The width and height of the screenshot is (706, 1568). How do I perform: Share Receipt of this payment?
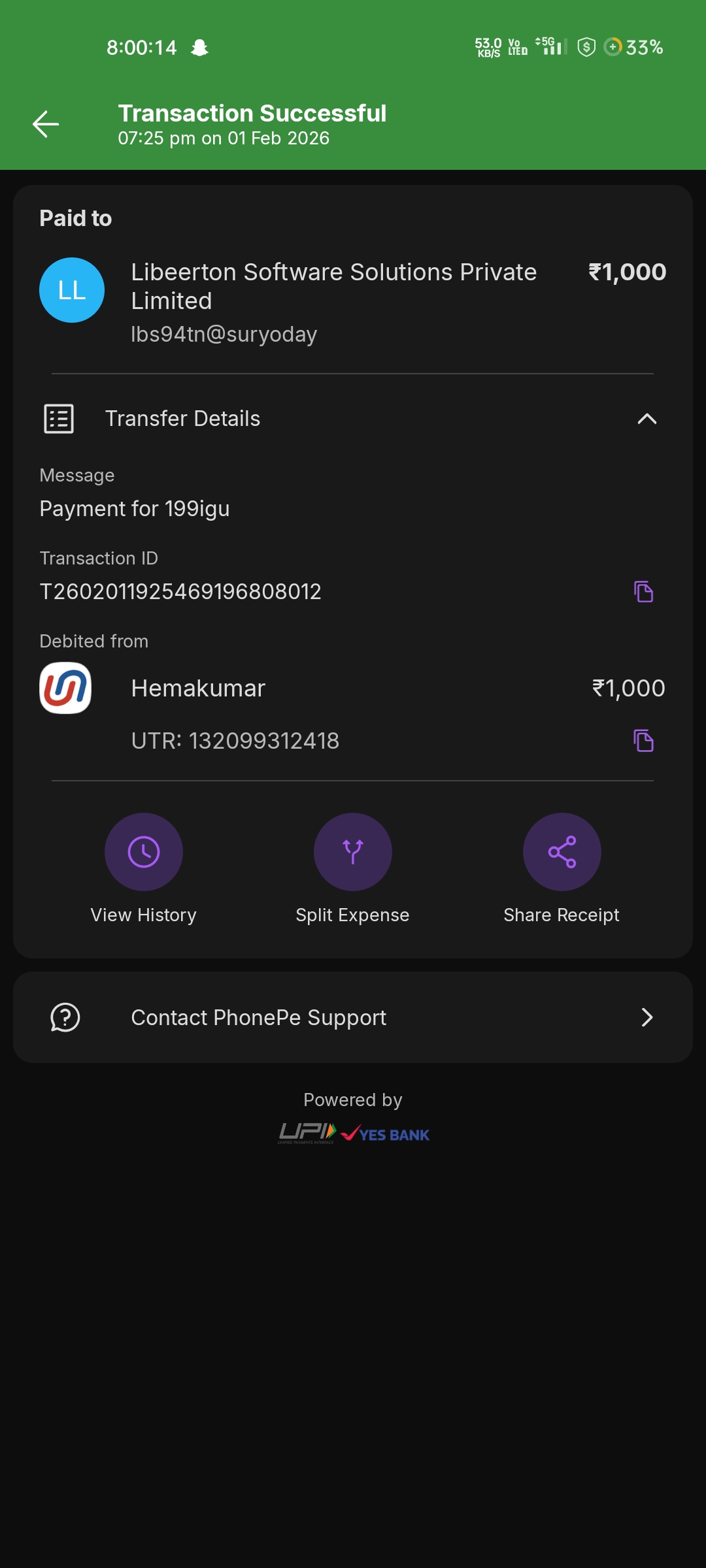[562, 852]
